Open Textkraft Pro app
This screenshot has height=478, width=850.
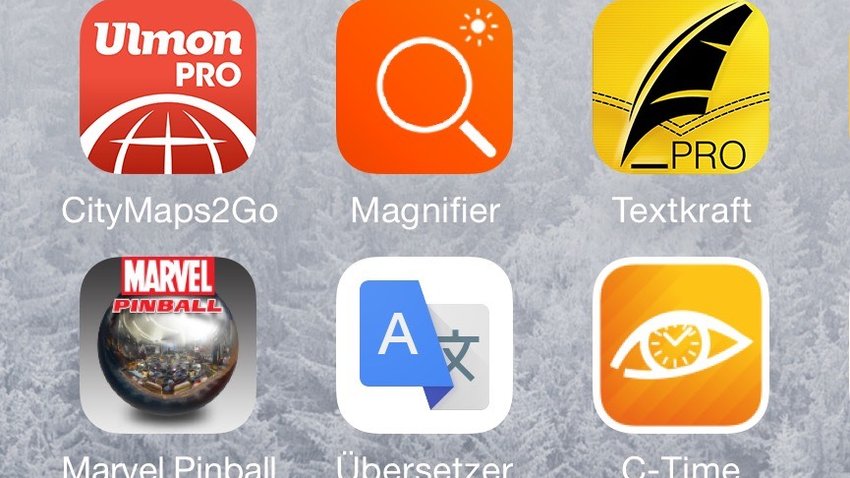680,87
